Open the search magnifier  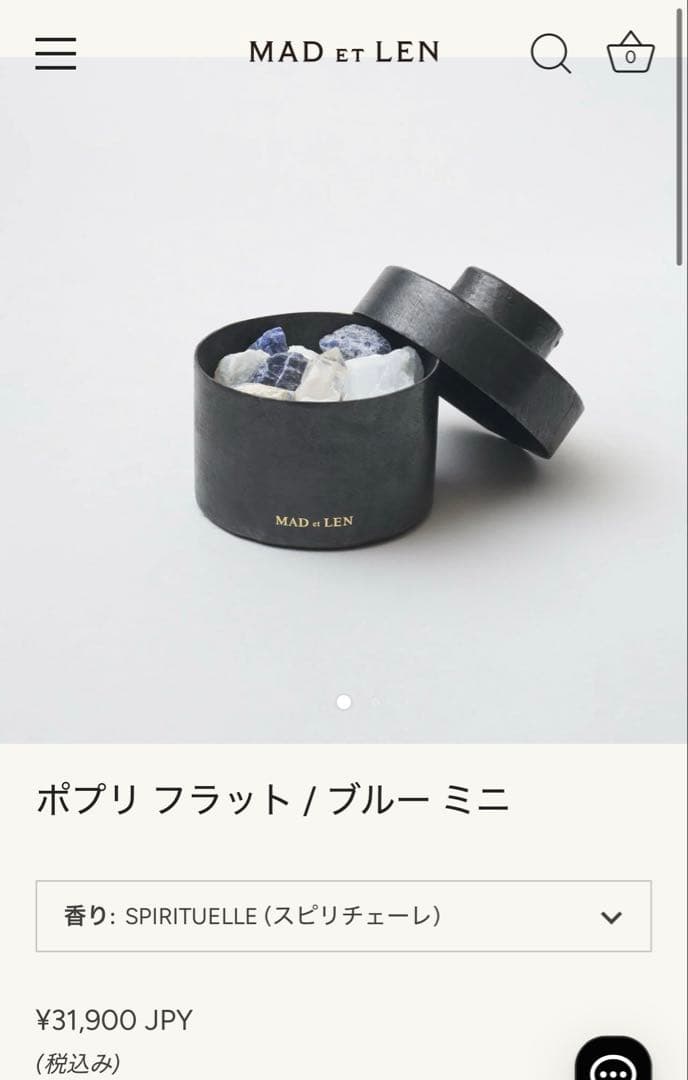click(x=550, y=53)
